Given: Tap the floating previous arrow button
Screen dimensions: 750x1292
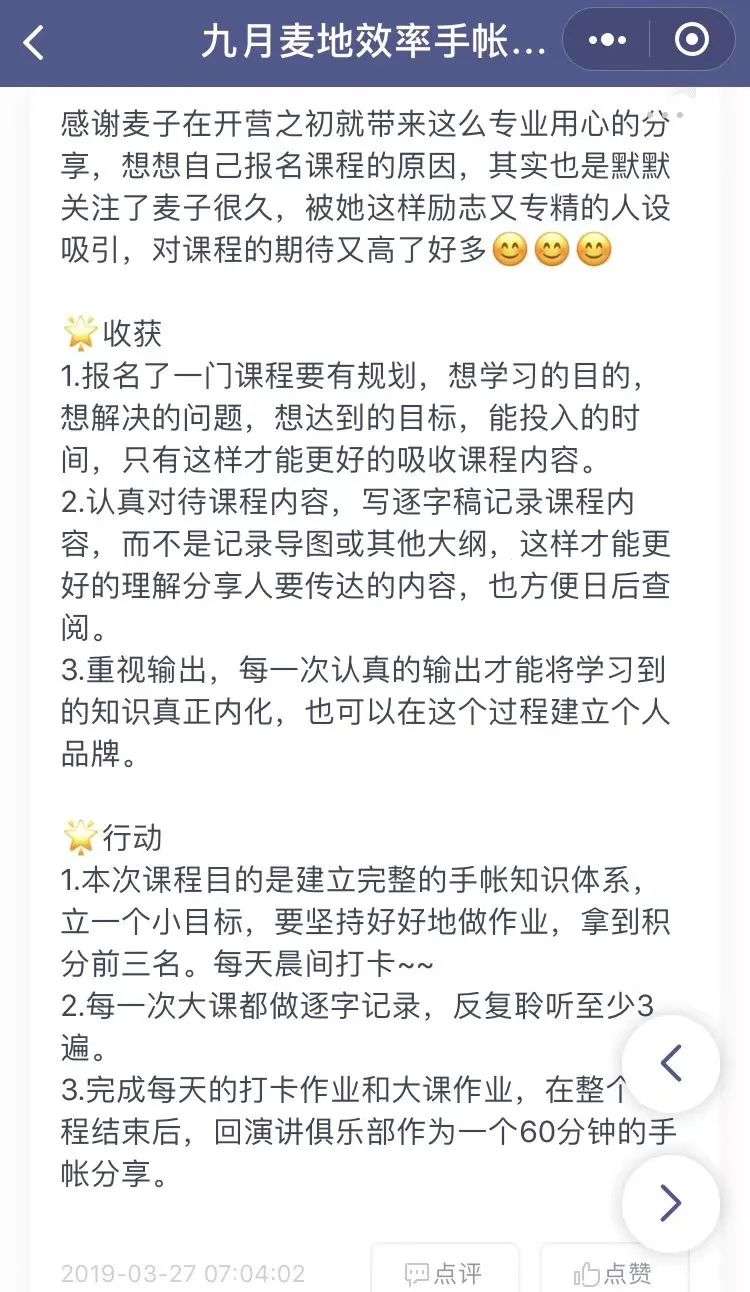Looking at the screenshot, I should (671, 1064).
